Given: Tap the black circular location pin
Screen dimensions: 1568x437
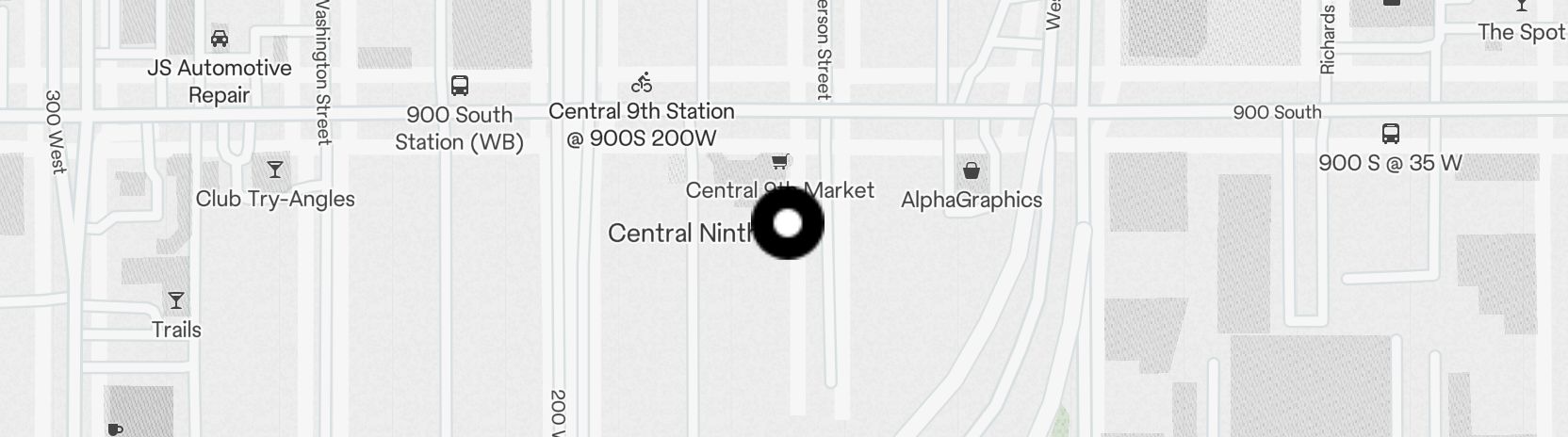Looking at the screenshot, I should click(x=788, y=223).
